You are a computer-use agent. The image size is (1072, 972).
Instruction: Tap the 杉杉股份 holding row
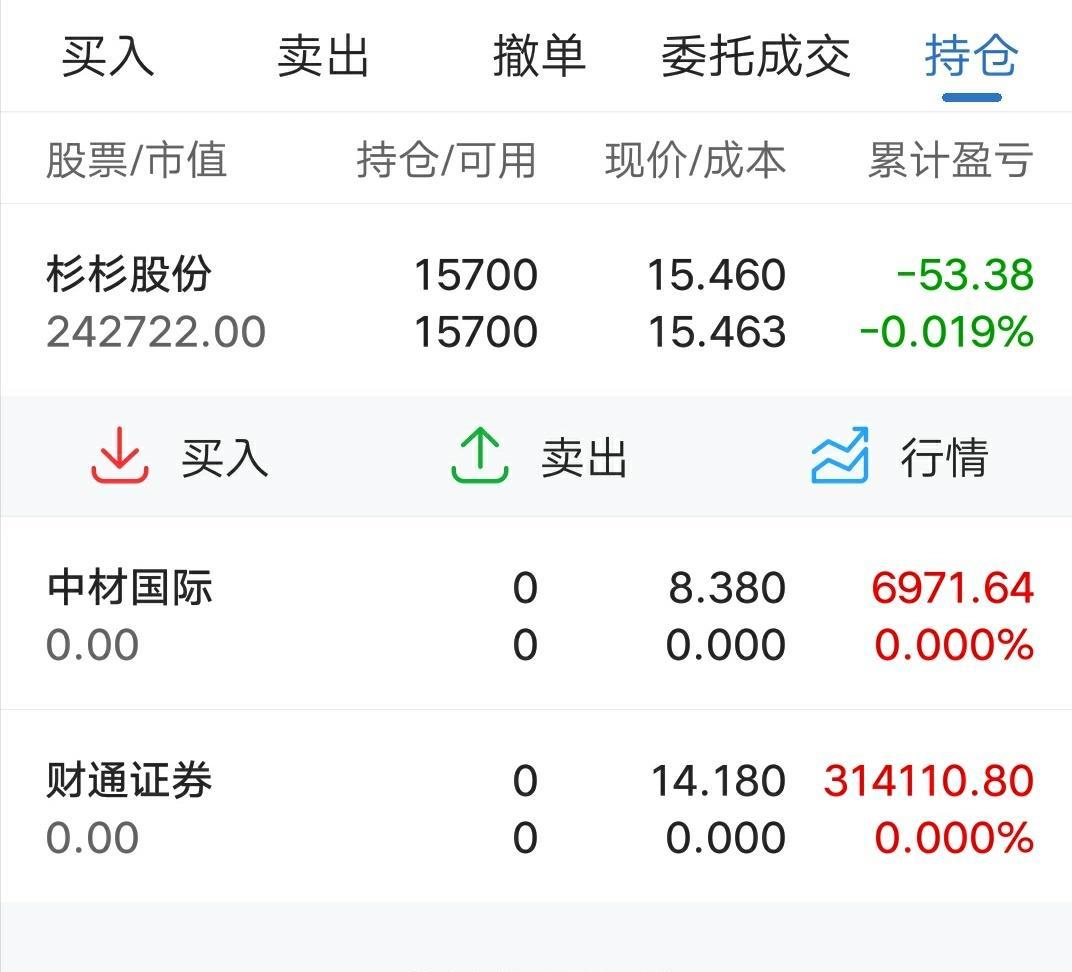536,302
